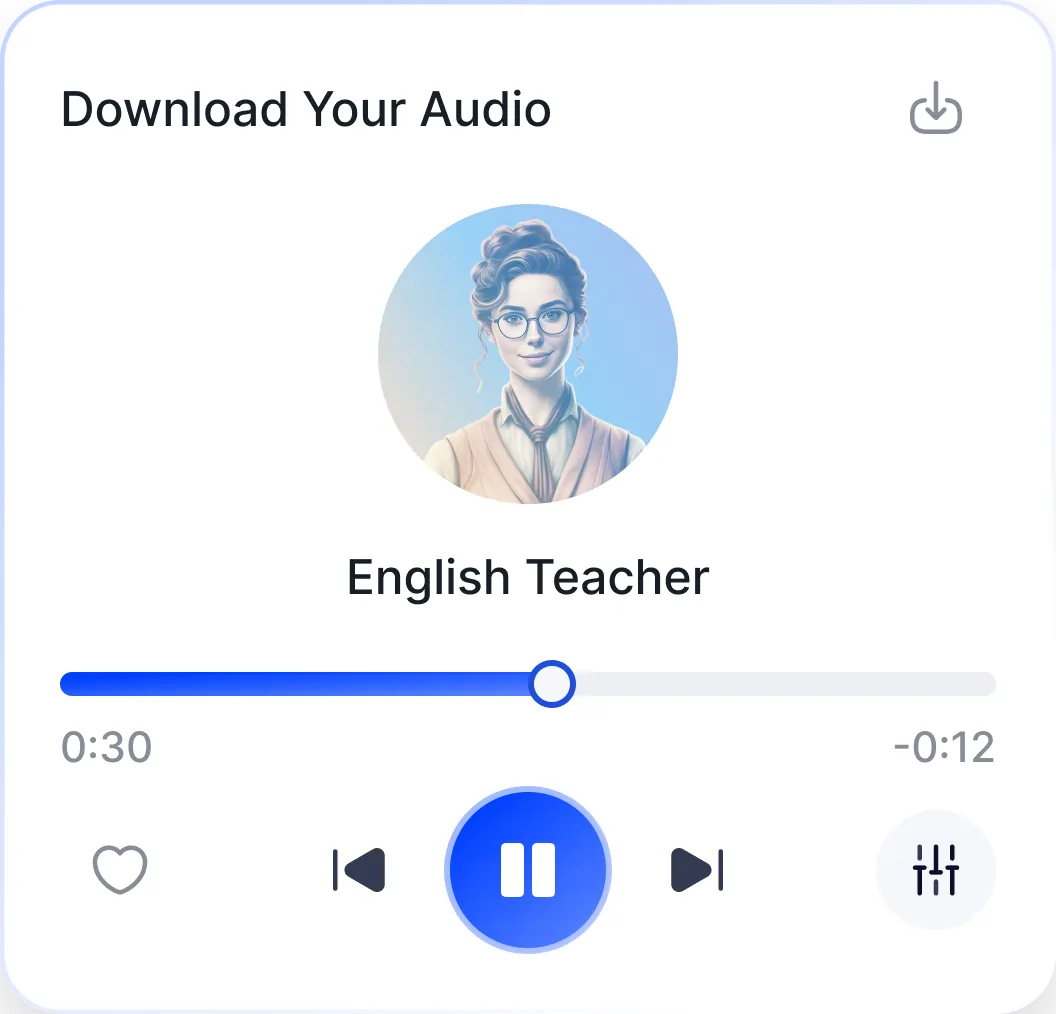The image size is (1056, 1014).
Task: Pause the English Teacher audio
Action: pyautogui.click(x=527, y=869)
